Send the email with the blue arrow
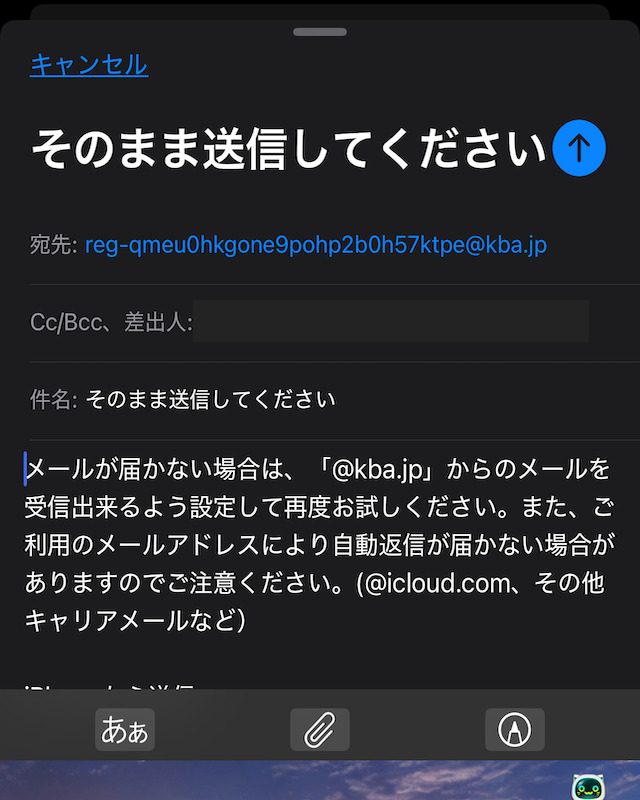 (x=579, y=149)
